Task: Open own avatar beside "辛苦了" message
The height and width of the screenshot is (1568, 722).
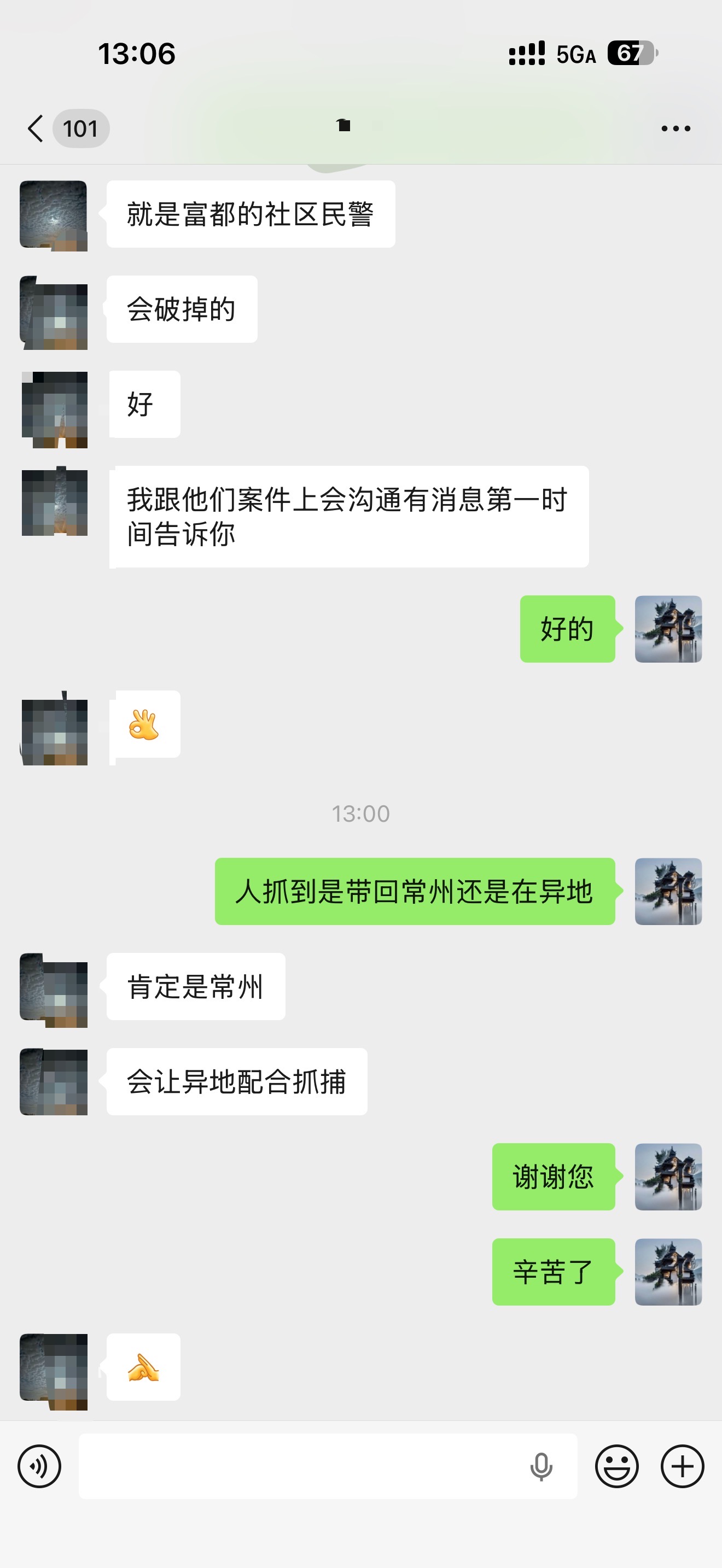Action: pyautogui.click(x=668, y=1272)
